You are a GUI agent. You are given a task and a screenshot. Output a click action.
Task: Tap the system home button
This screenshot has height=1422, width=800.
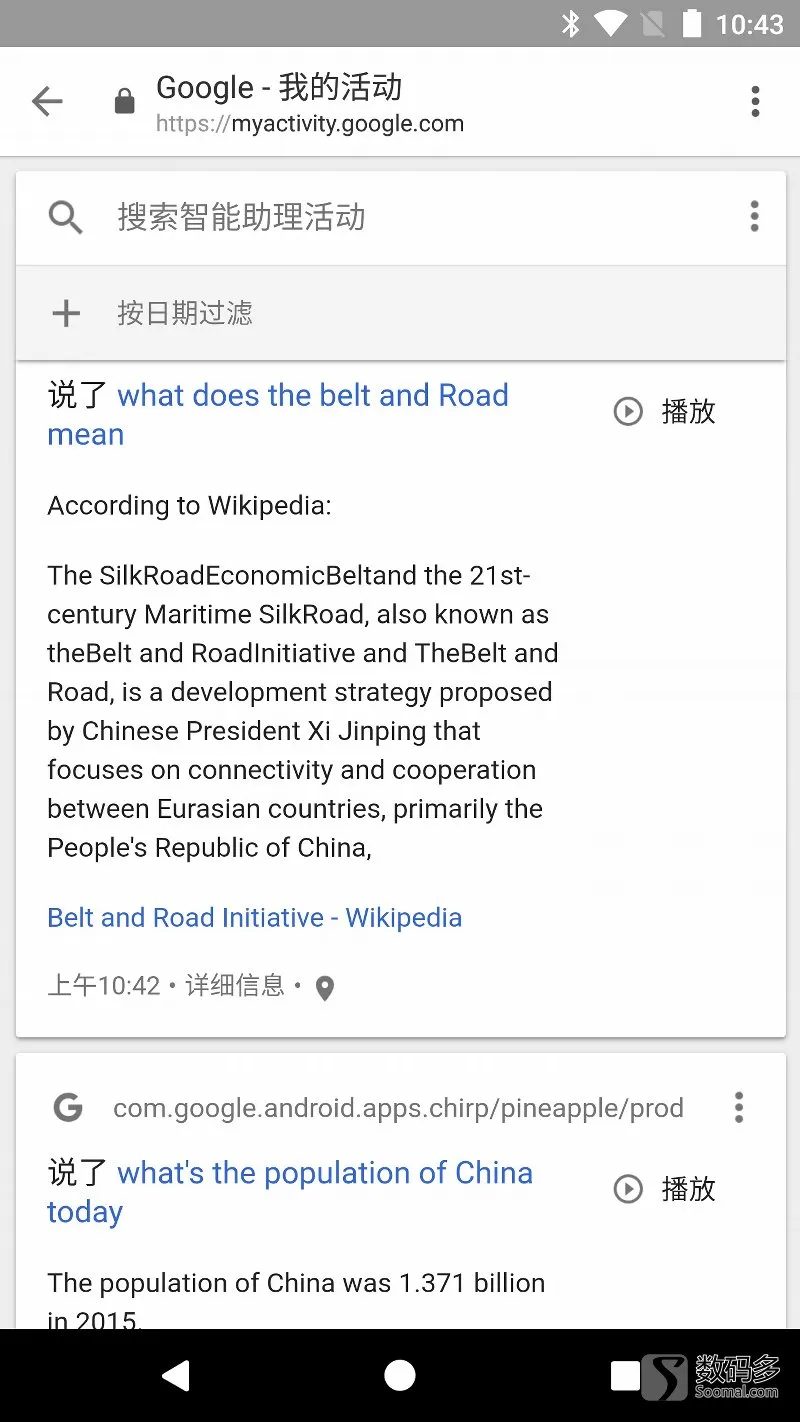400,1375
